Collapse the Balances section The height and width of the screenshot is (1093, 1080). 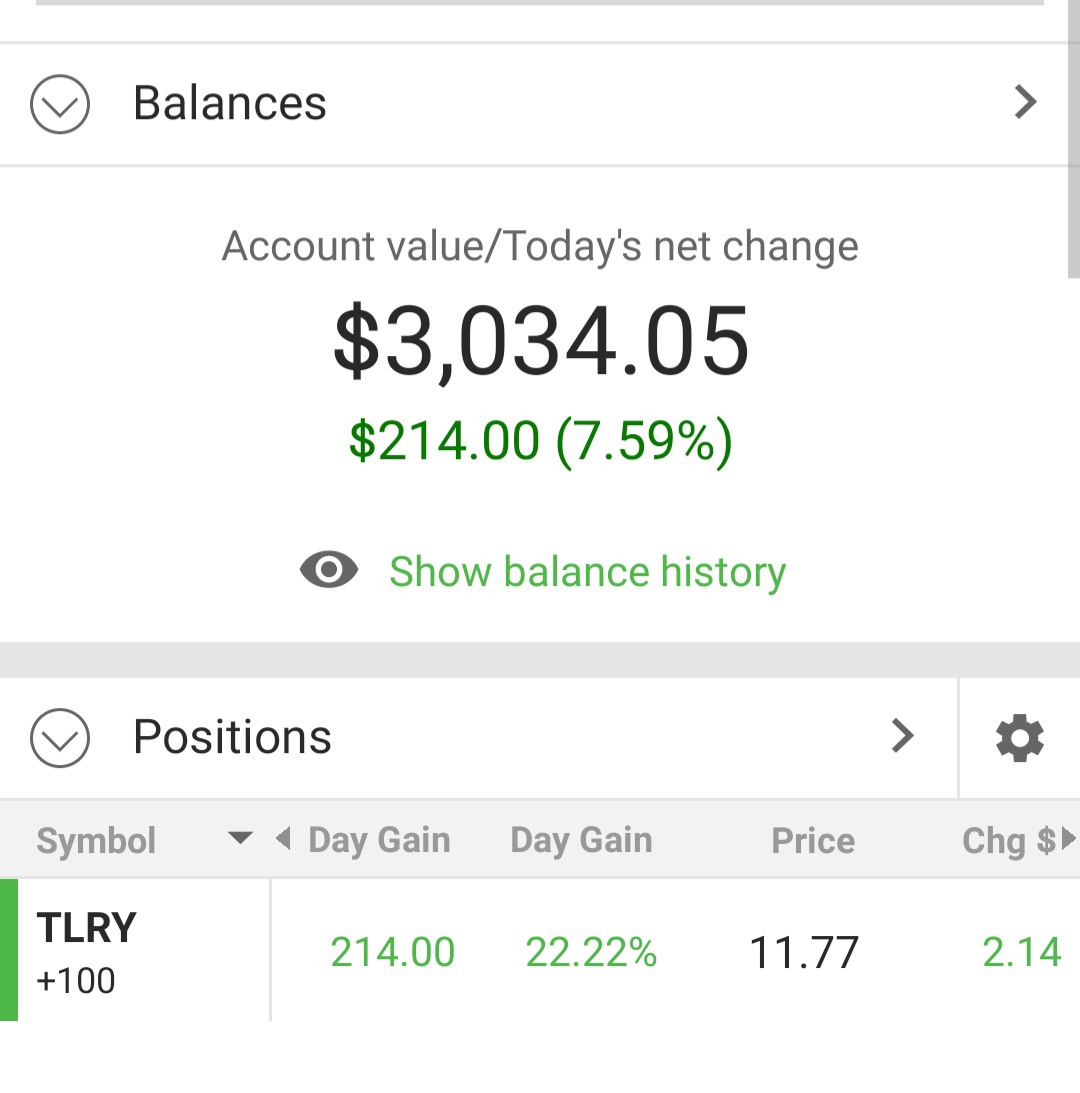[x=60, y=103]
